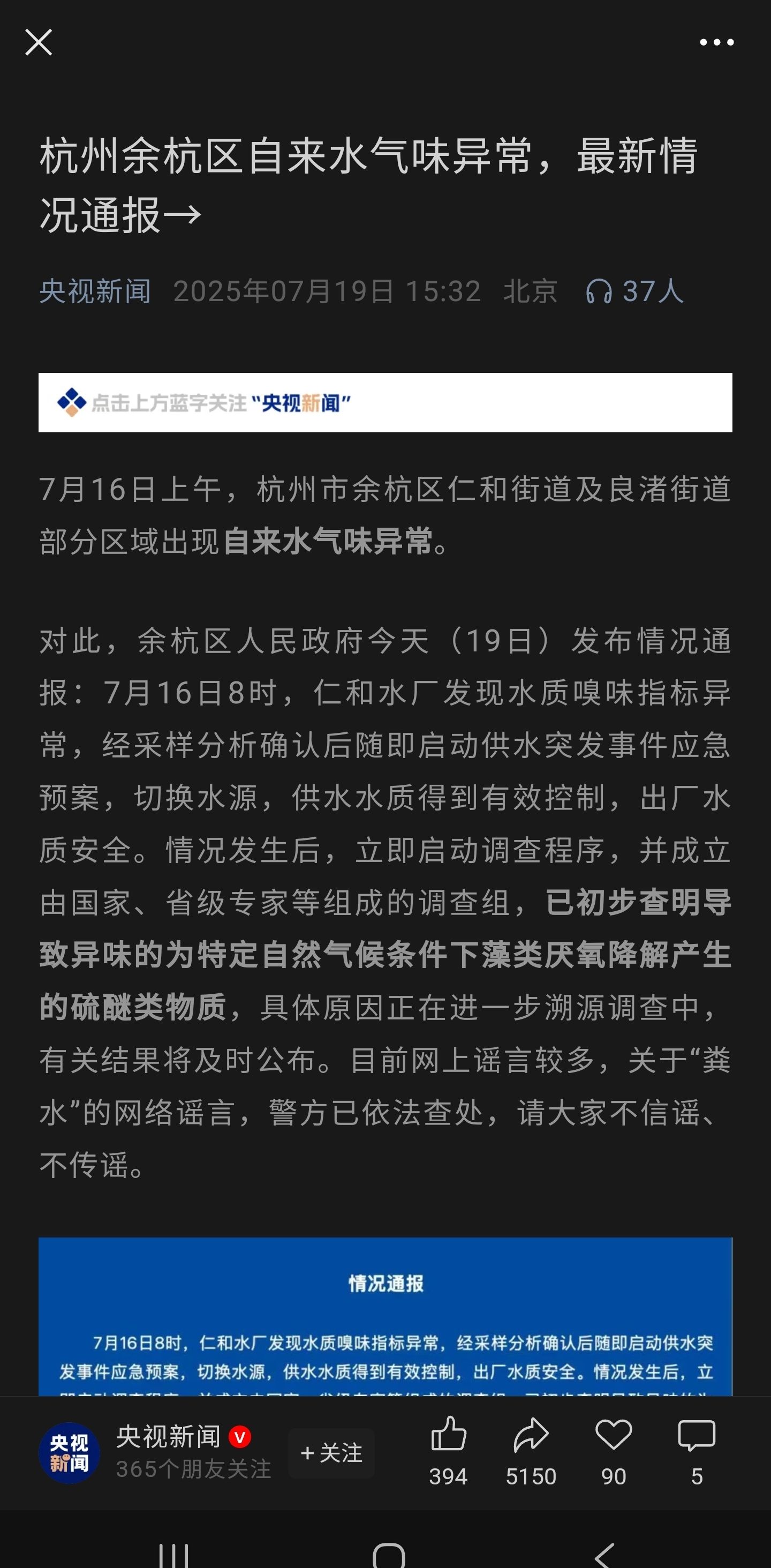771x1568 pixels.
Task: Tap the headphone icon to listen
Action: coord(598,291)
